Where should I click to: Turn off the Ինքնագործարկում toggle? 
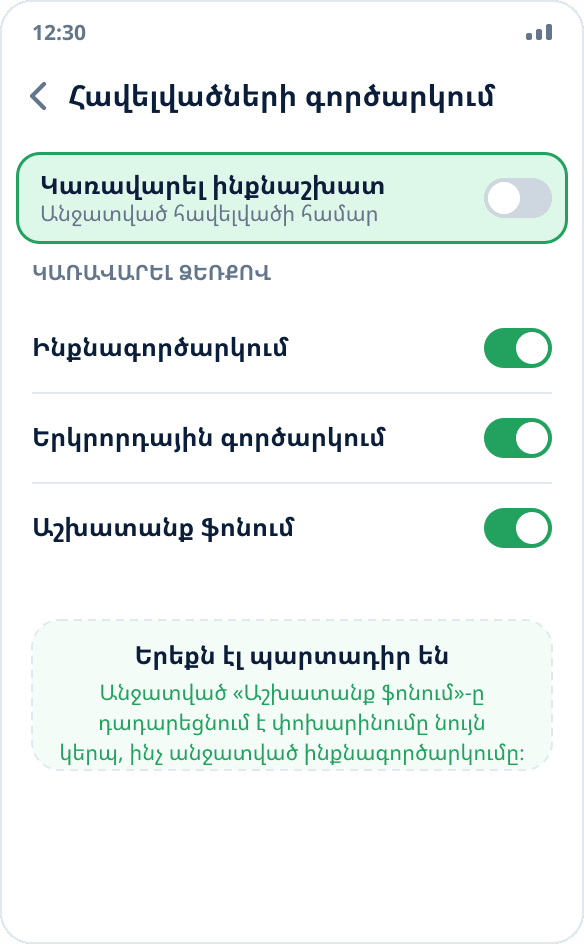pos(518,348)
